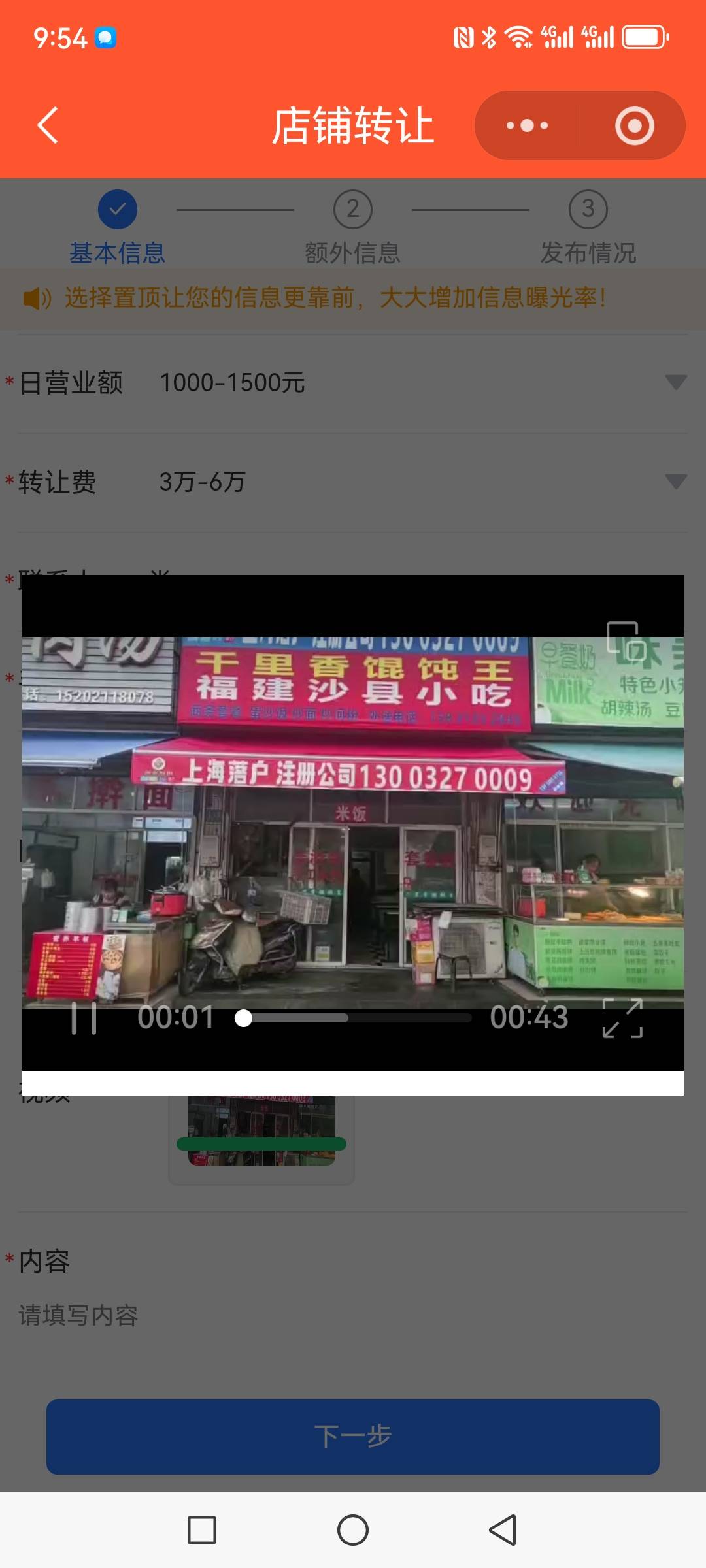Close the mini program with the circle button

[x=634, y=125]
